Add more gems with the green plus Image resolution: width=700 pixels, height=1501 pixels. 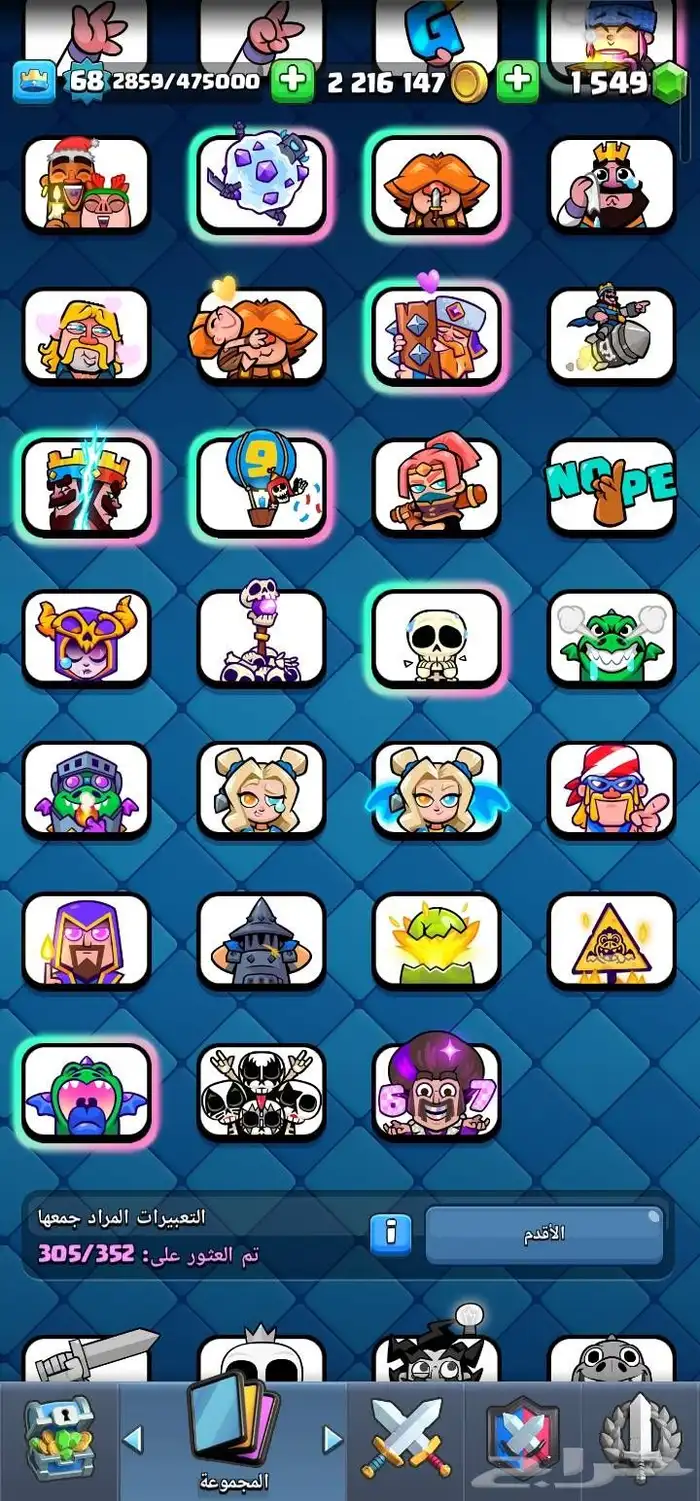pyautogui.click(x=518, y=82)
